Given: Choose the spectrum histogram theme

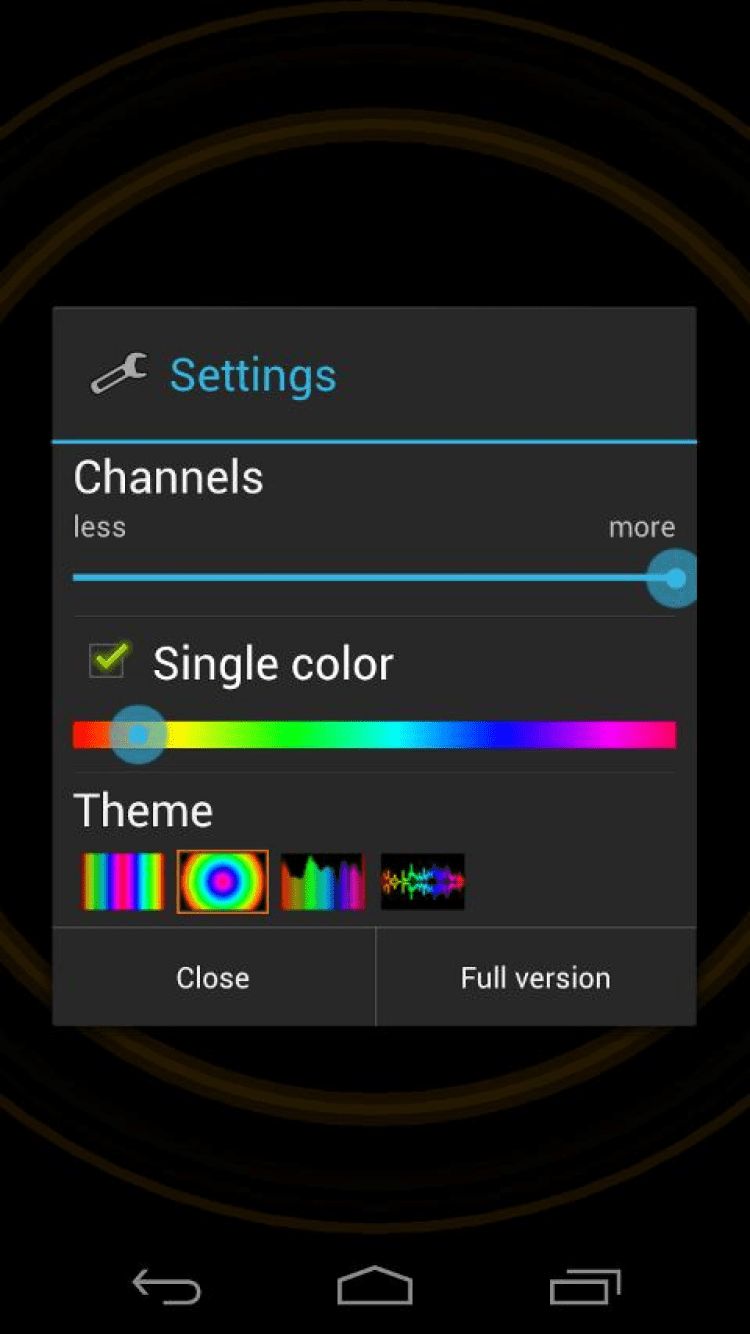Looking at the screenshot, I should click(x=322, y=881).
